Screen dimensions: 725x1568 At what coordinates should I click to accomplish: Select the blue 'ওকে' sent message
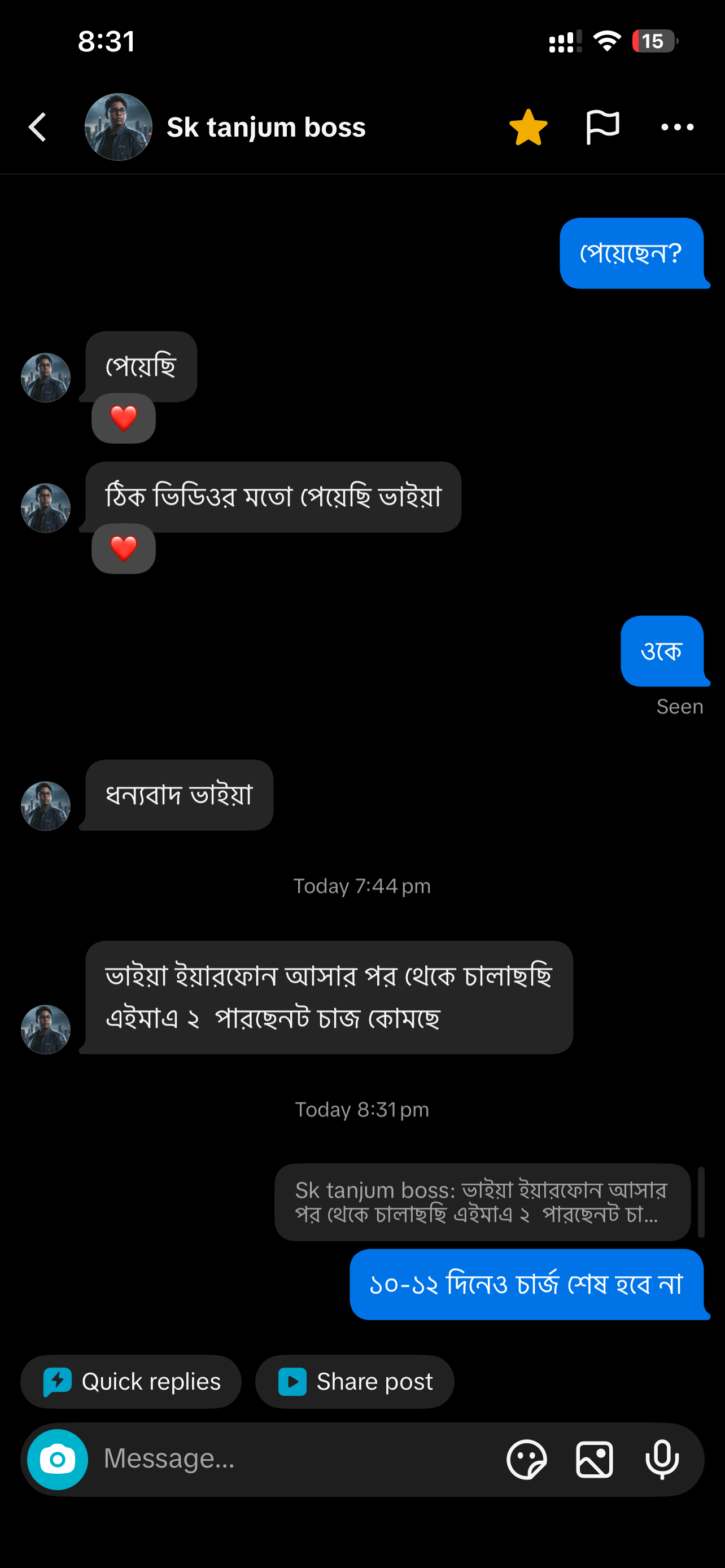[x=663, y=651]
